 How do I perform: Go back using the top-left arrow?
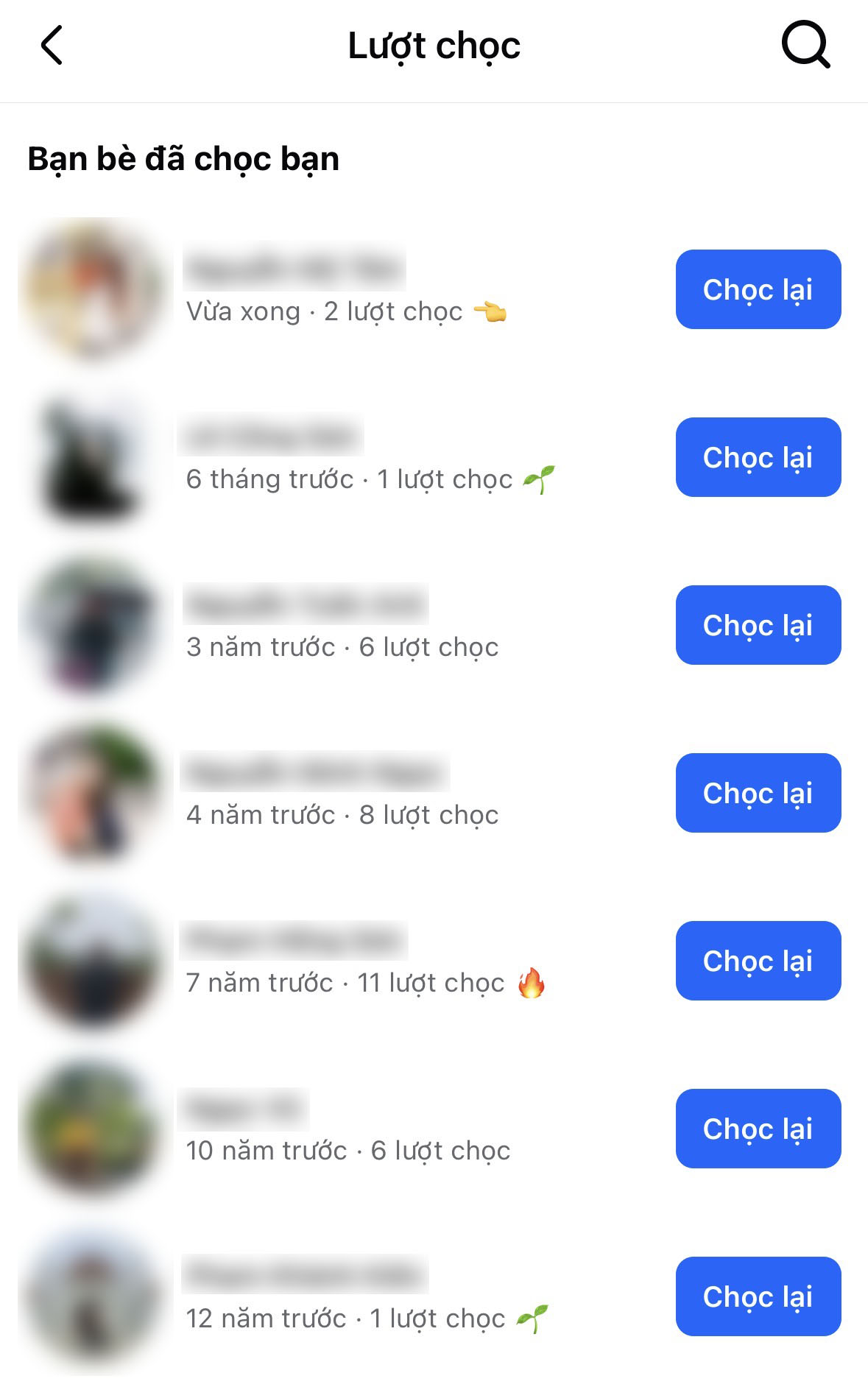pos(52,46)
